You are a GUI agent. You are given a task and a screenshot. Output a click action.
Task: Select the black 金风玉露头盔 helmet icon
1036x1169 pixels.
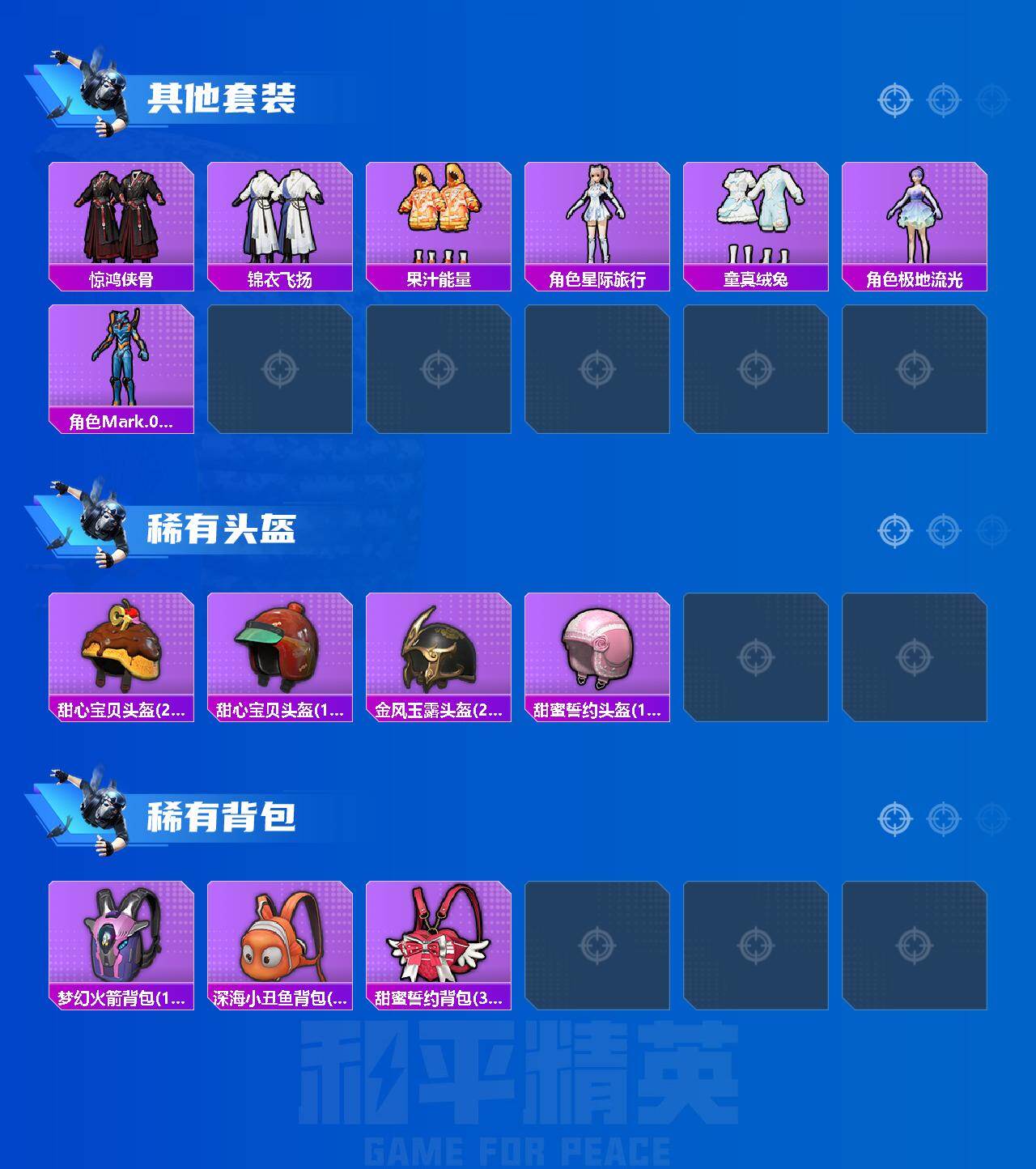tap(438, 648)
